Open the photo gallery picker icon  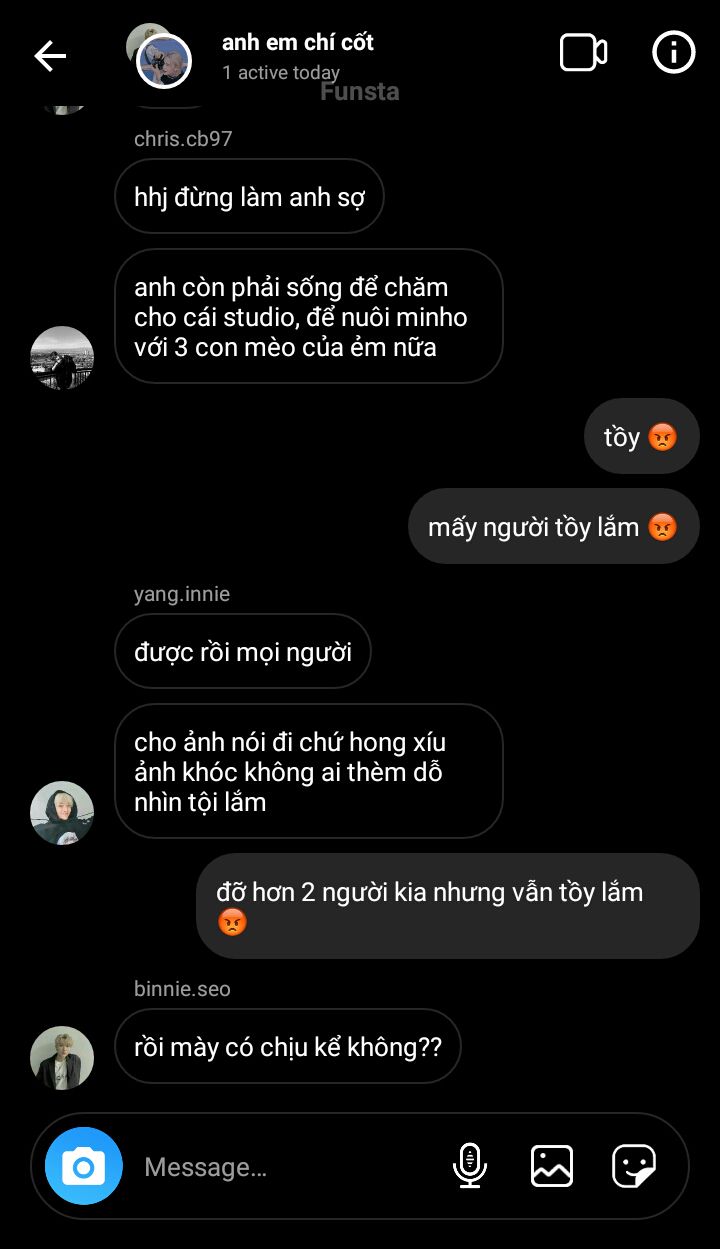click(x=552, y=1166)
